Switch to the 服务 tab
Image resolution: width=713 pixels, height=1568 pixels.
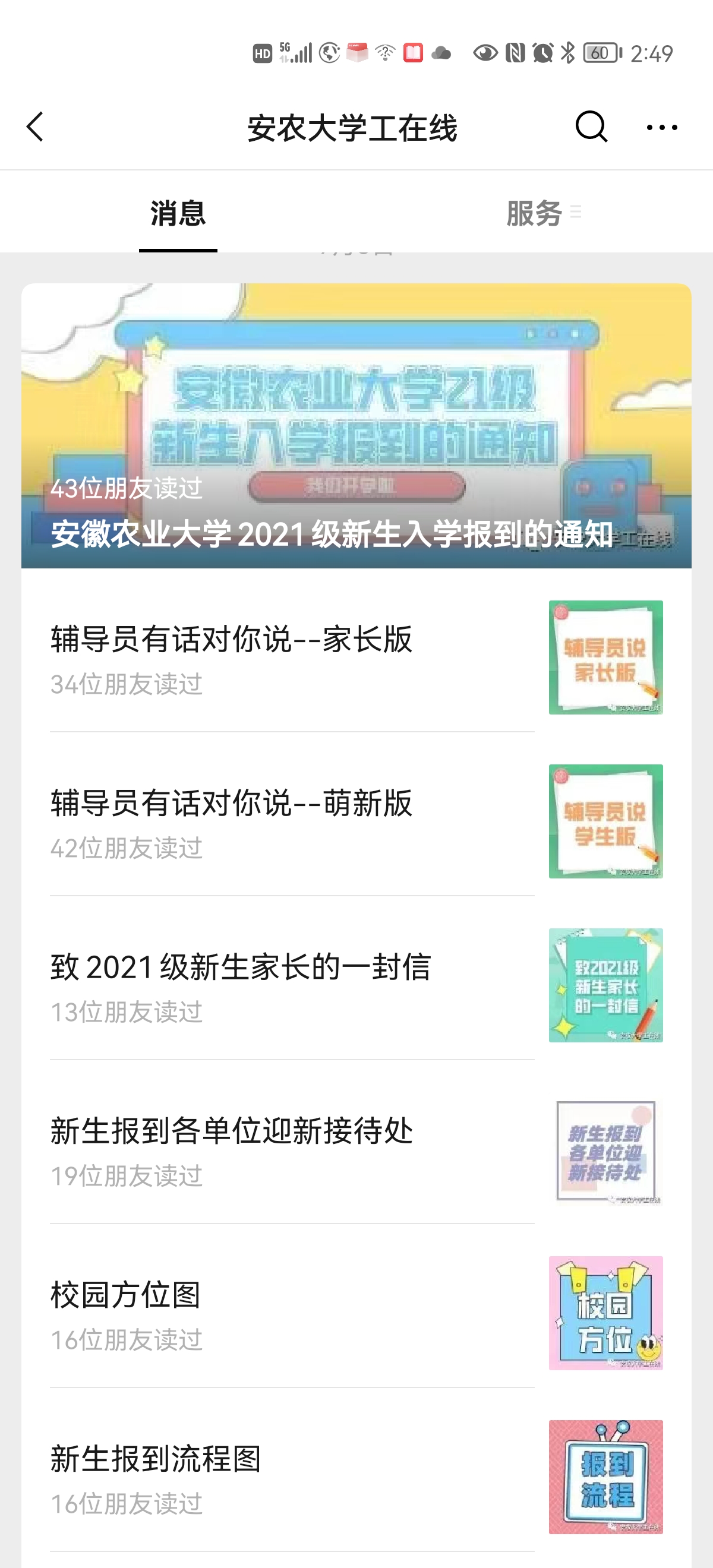[535, 213]
